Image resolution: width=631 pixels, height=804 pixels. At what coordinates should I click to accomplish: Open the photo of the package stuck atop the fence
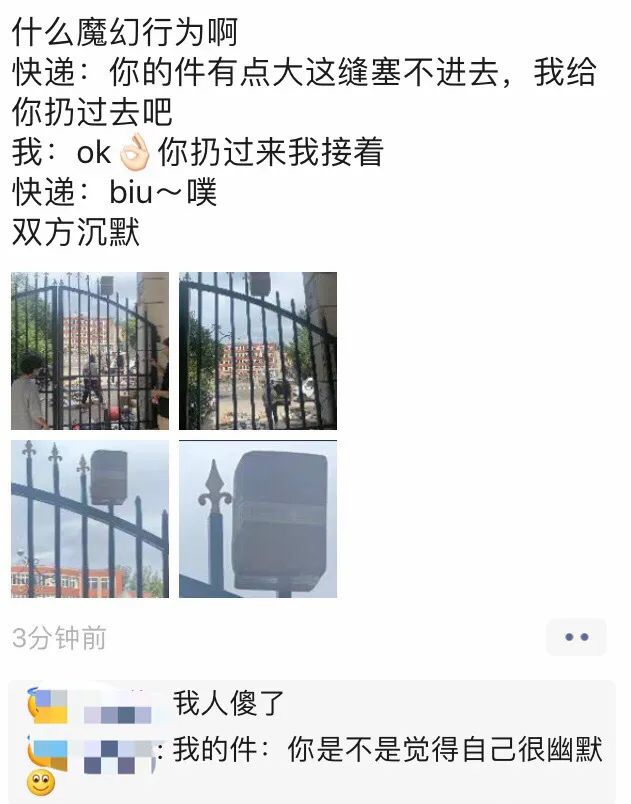[x=90, y=519]
